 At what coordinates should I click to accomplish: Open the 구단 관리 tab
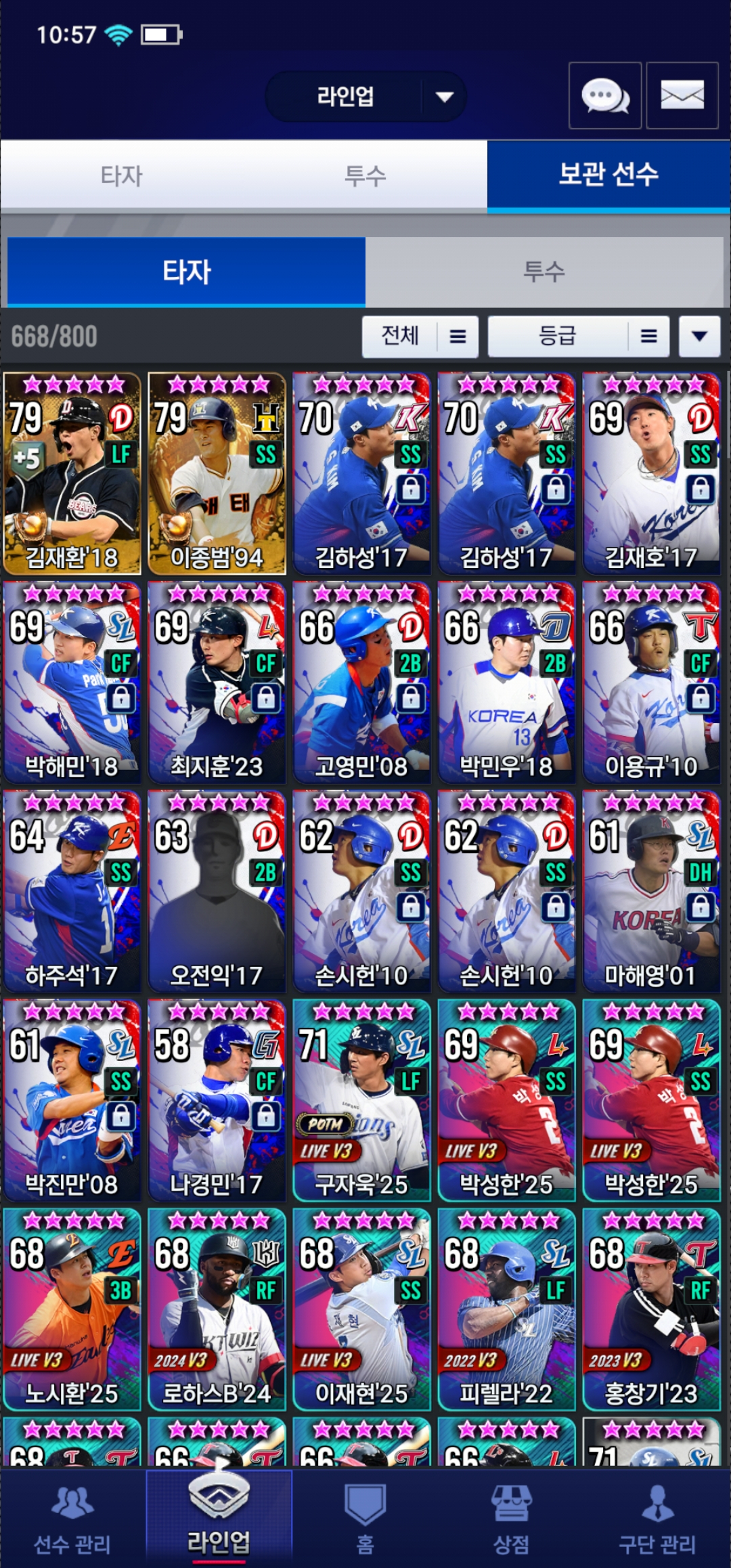657,1519
